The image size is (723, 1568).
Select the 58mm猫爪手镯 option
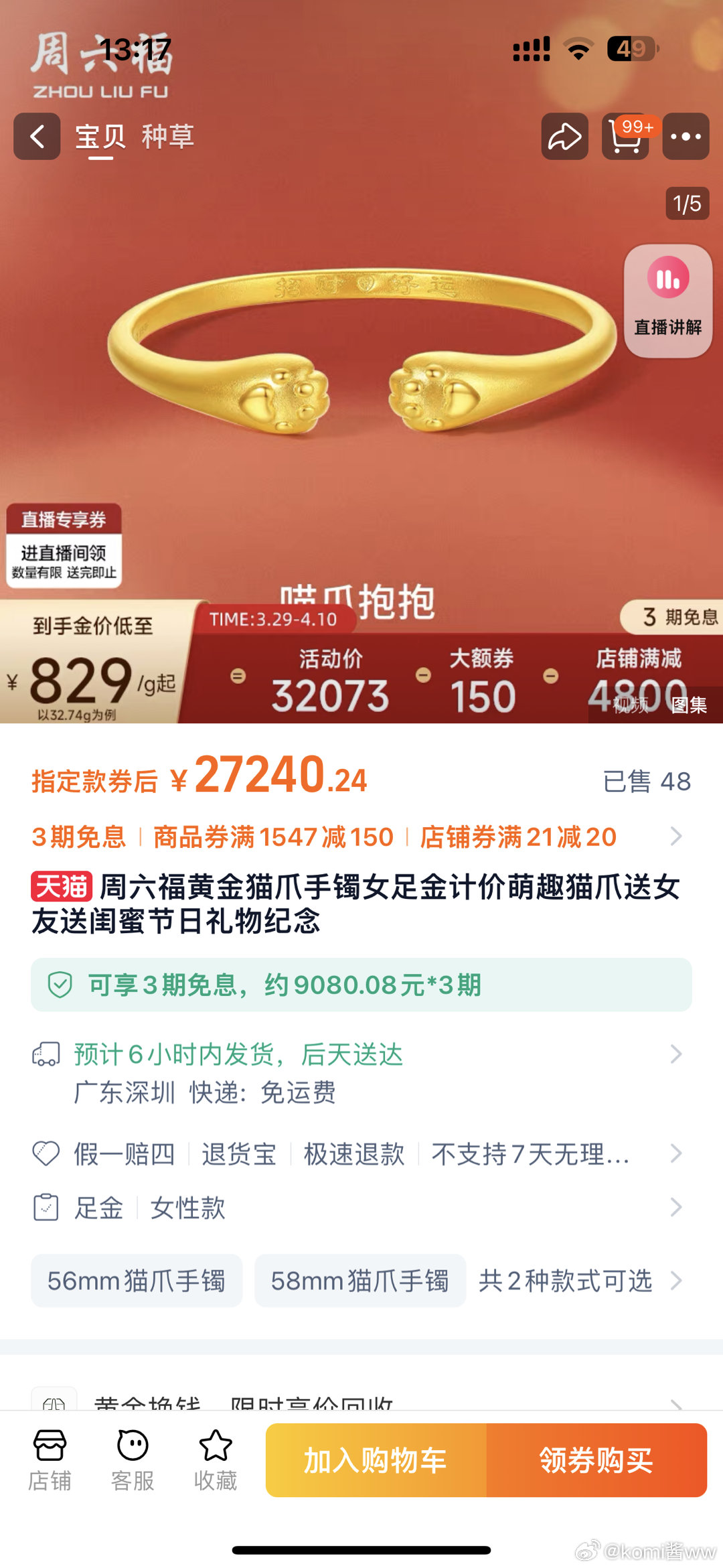point(360,1281)
